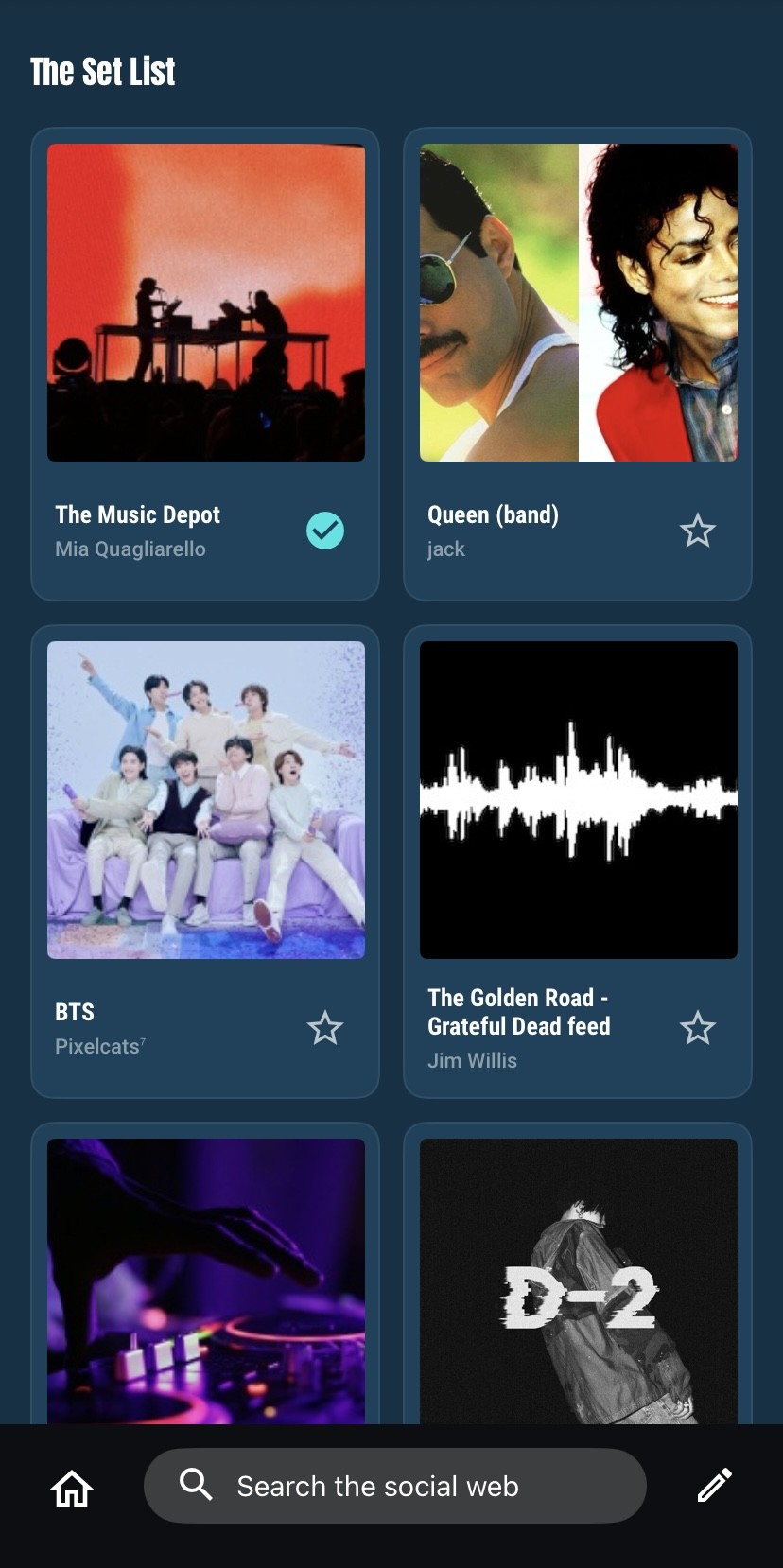Screen dimensions: 783x1568
Task: Open The Music Depot feed card
Action: (205, 303)
